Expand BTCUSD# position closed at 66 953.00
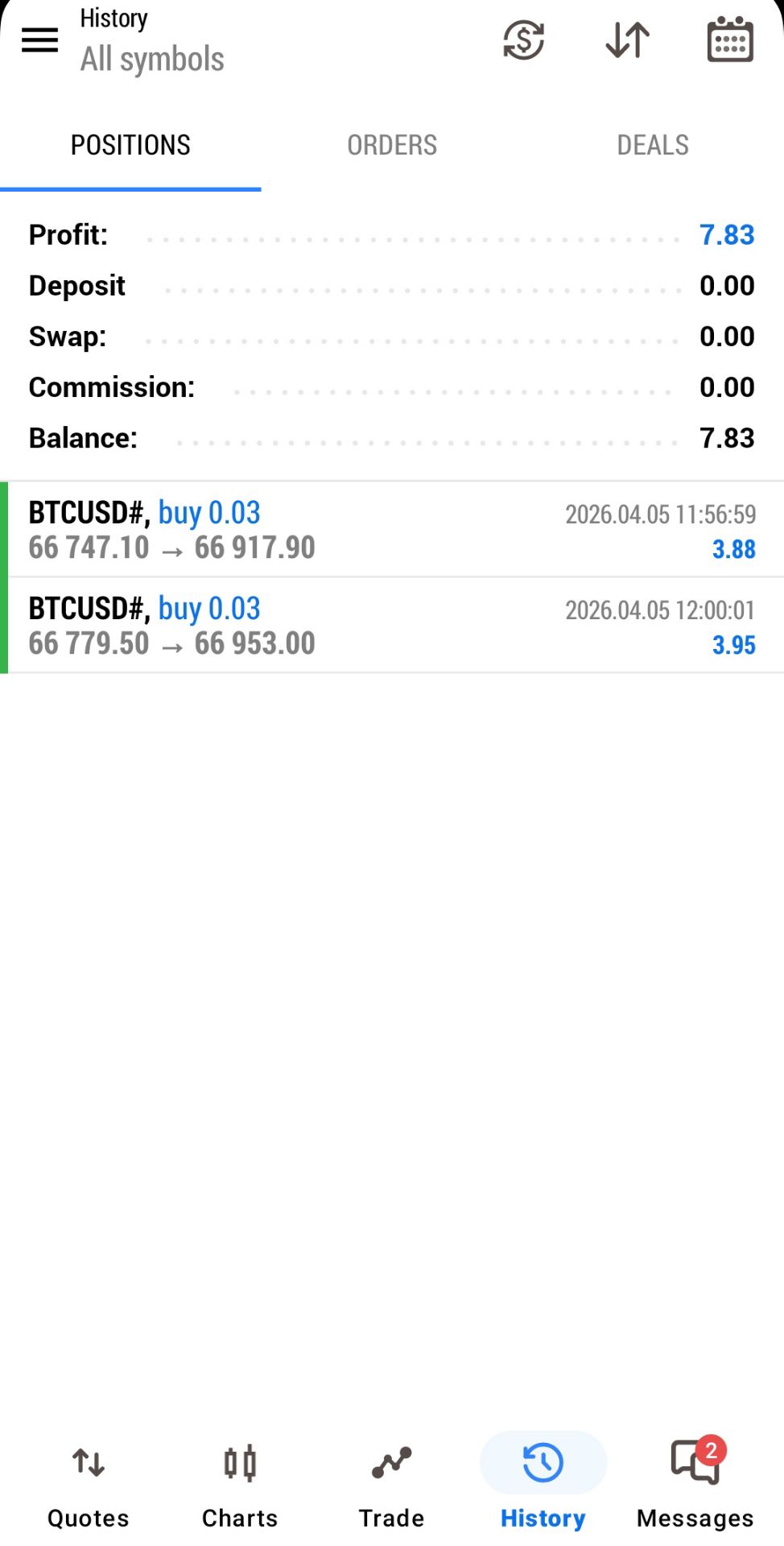This screenshot has height=1546, width=784. [x=392, y=626]
